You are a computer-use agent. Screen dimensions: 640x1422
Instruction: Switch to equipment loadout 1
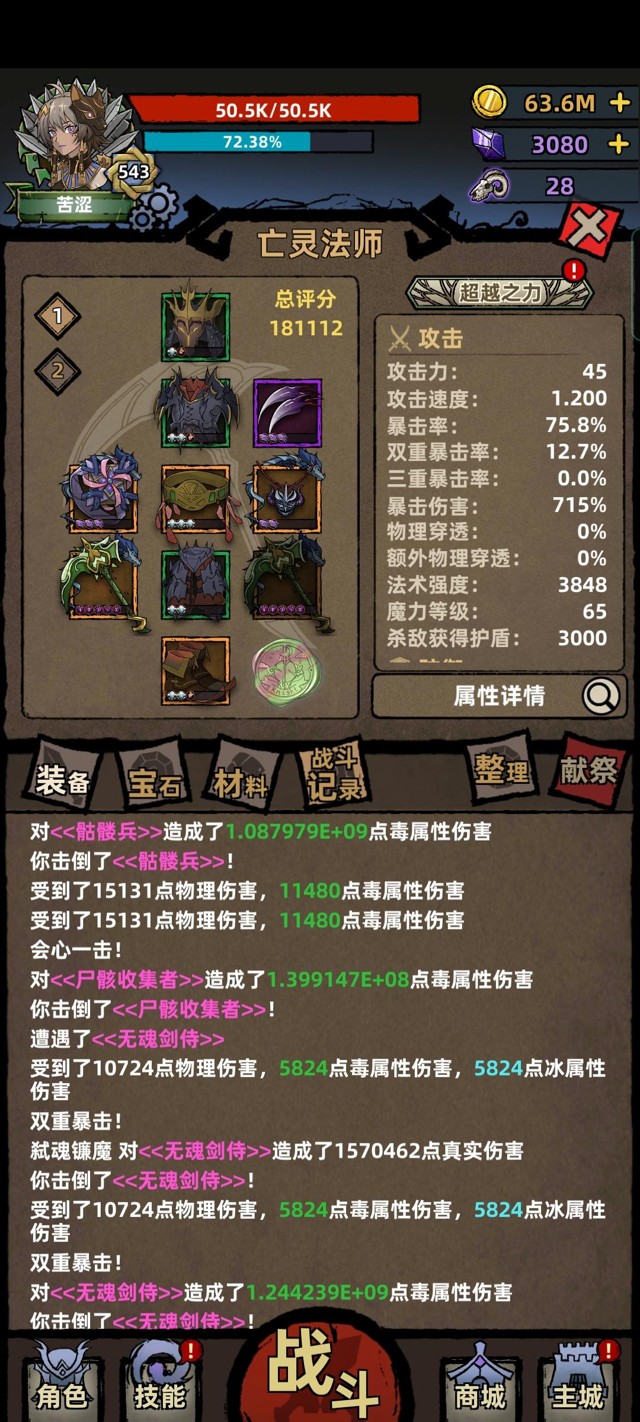pos(58,317)
